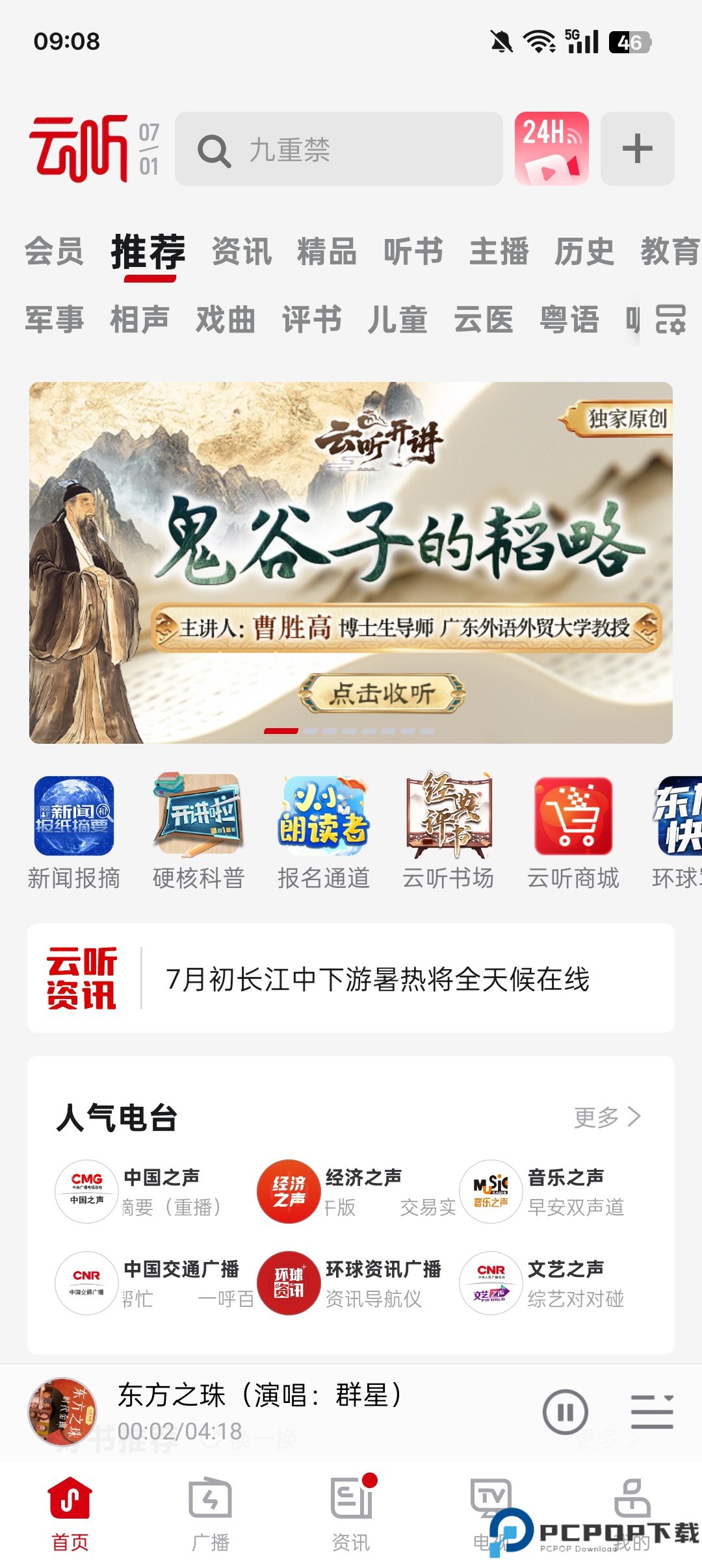The width and height of the screenshot is (702, 1568).
Task: View 更多 popular radio stations
Action: (608, 1117)
